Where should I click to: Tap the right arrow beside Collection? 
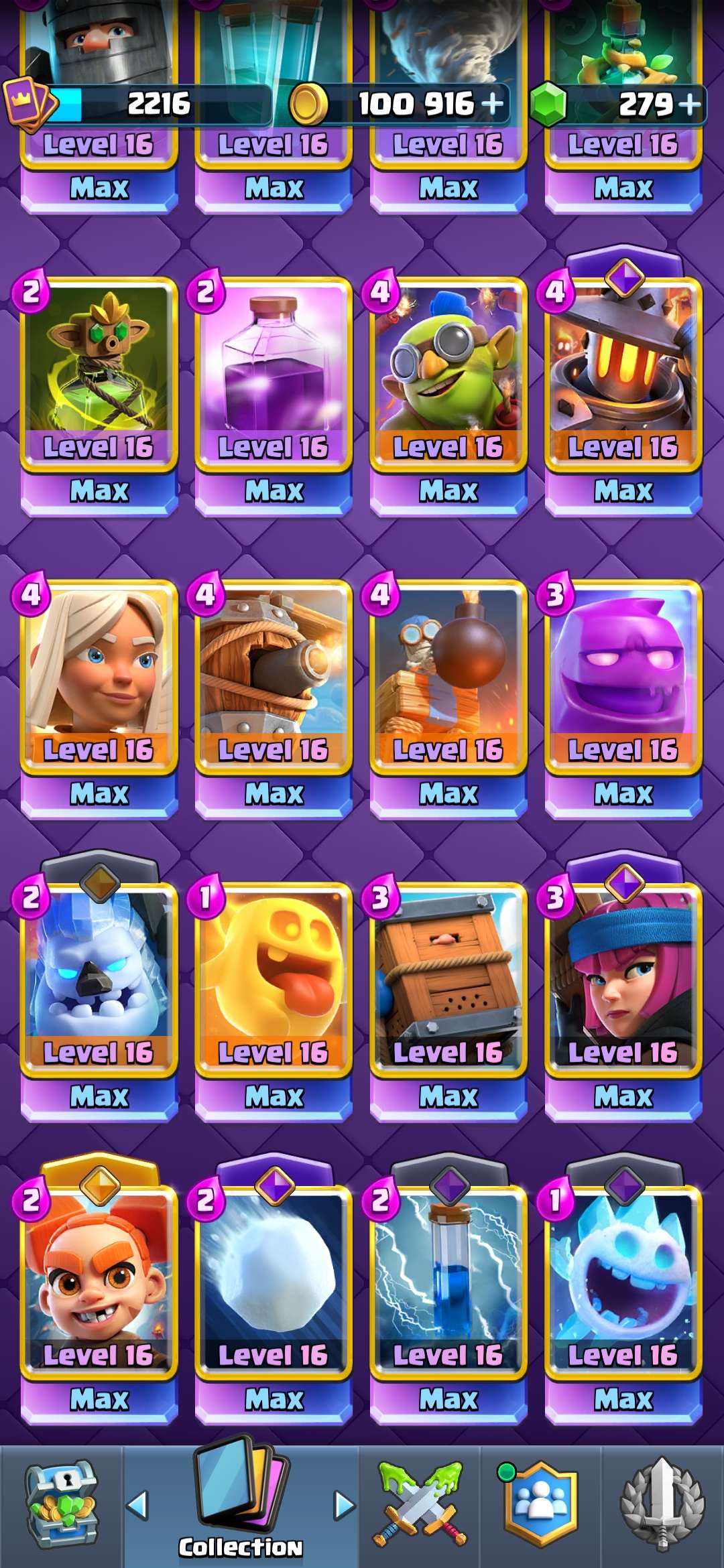click(x=345, y=1506)
